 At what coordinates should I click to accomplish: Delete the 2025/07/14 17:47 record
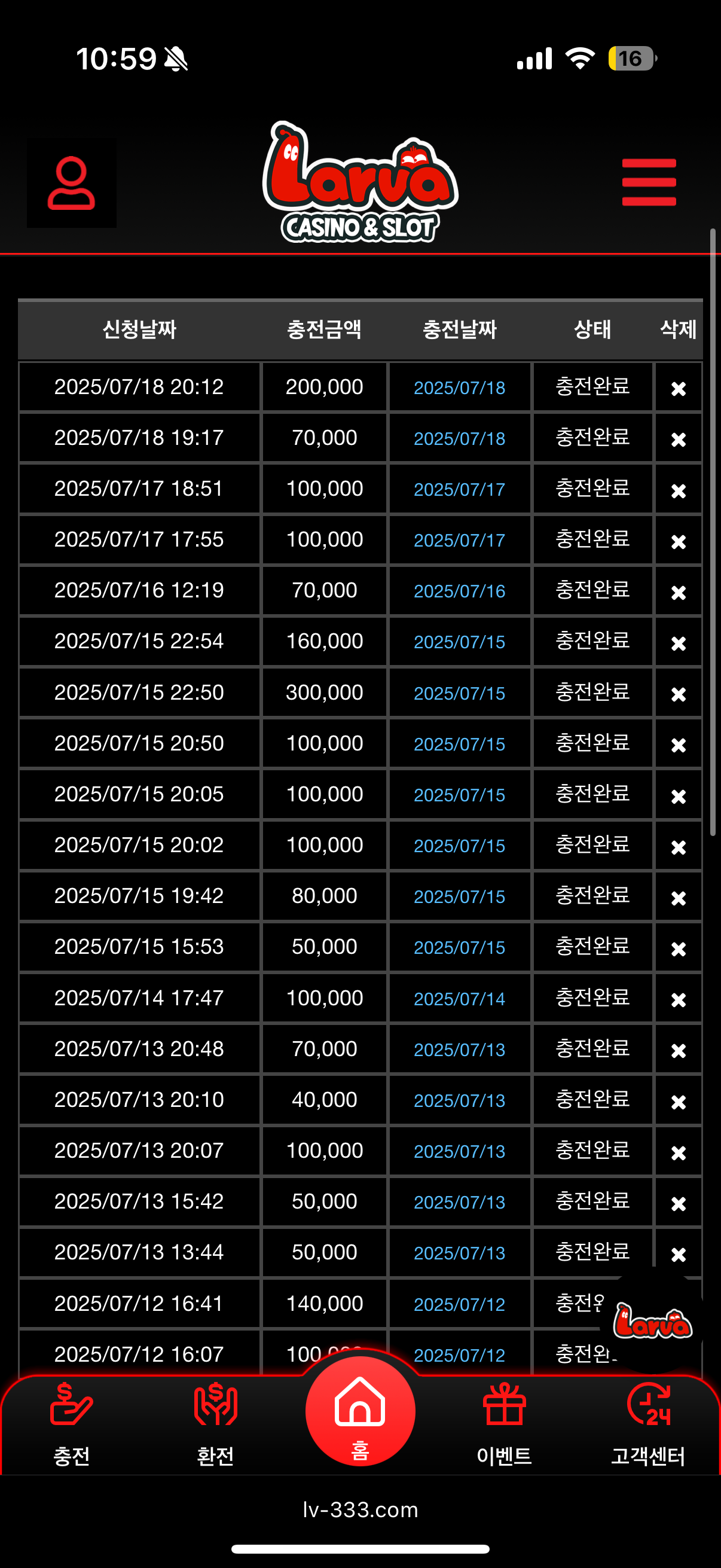pos(678,999)
